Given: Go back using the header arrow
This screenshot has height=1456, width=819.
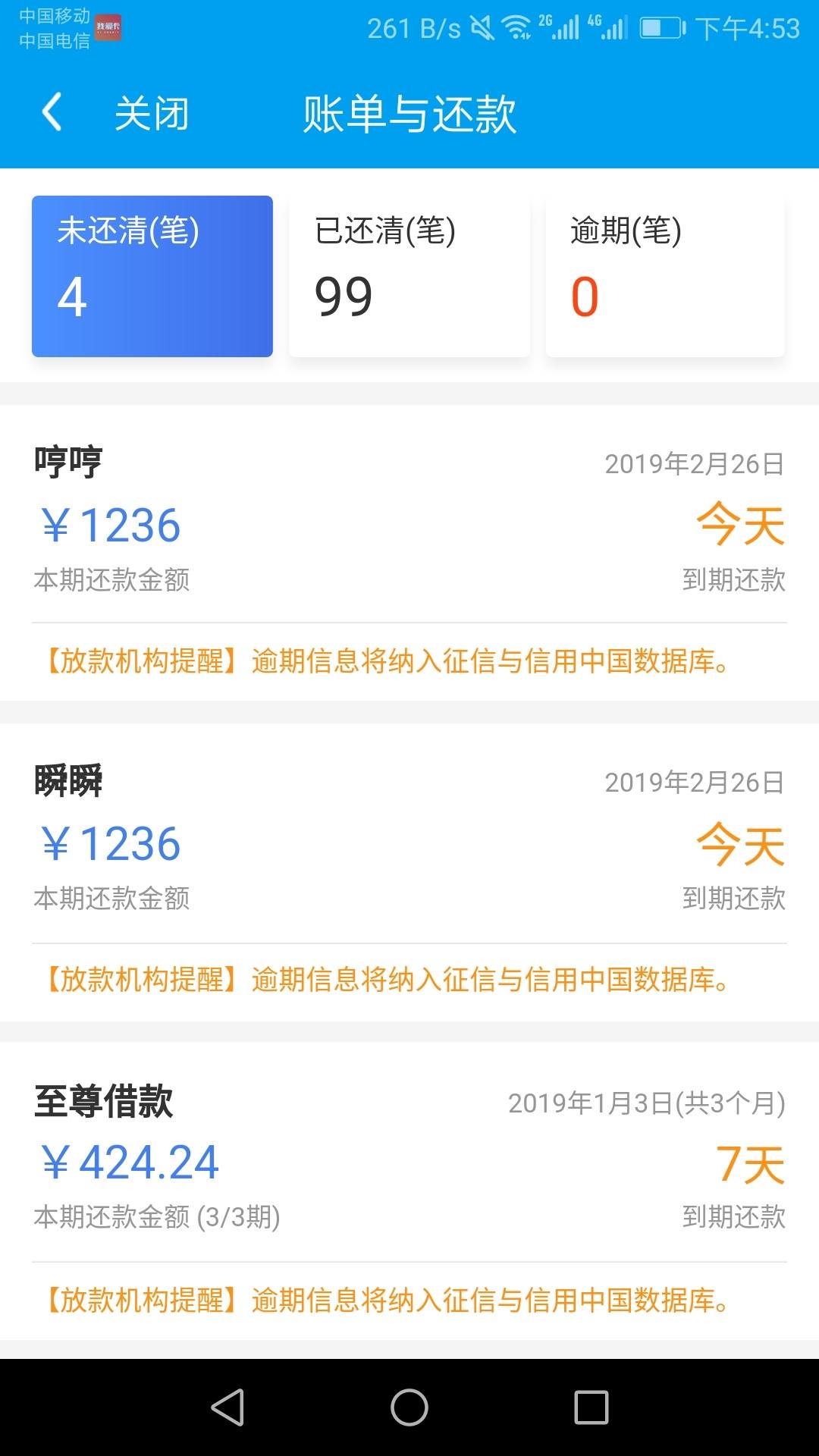Looking at the screenshot, I should click(52, 113).
